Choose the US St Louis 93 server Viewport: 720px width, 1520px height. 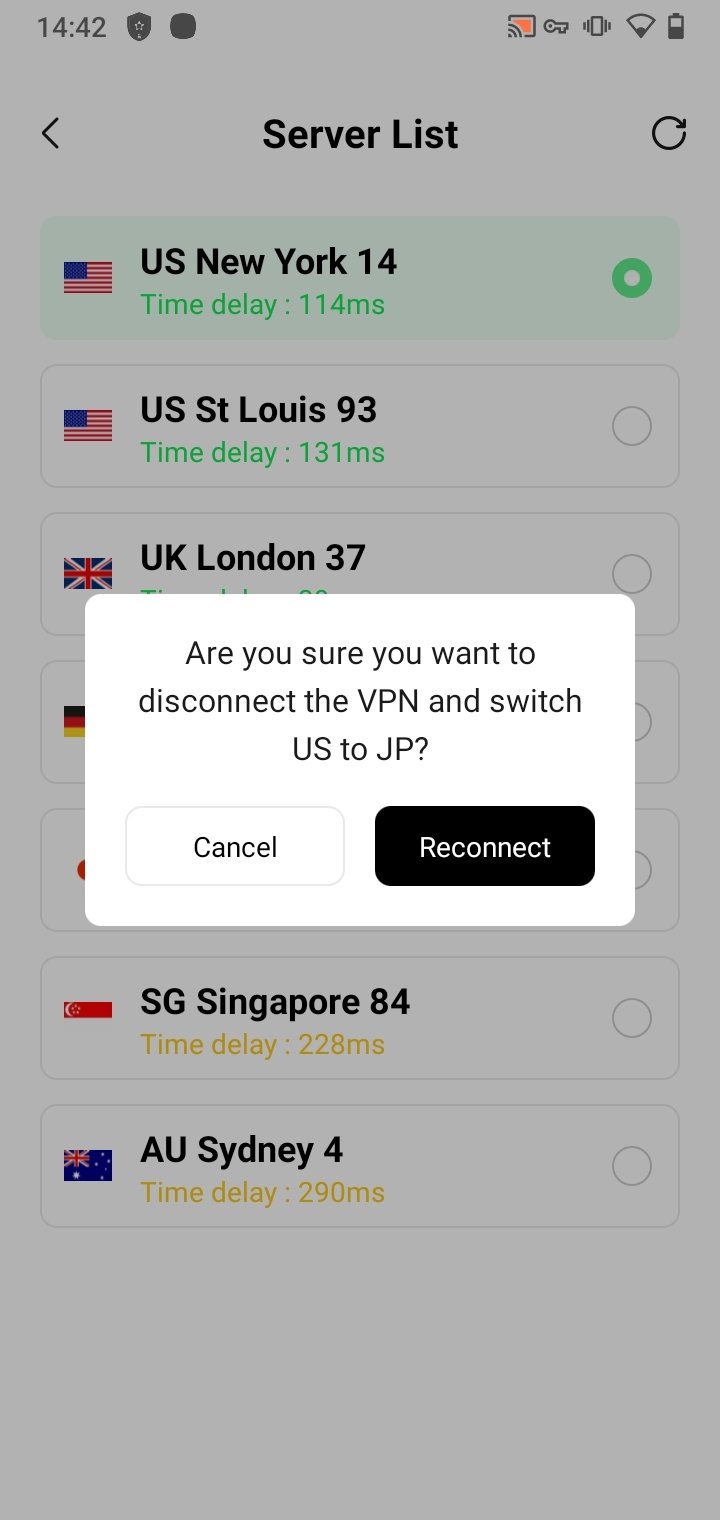point(360,426)
